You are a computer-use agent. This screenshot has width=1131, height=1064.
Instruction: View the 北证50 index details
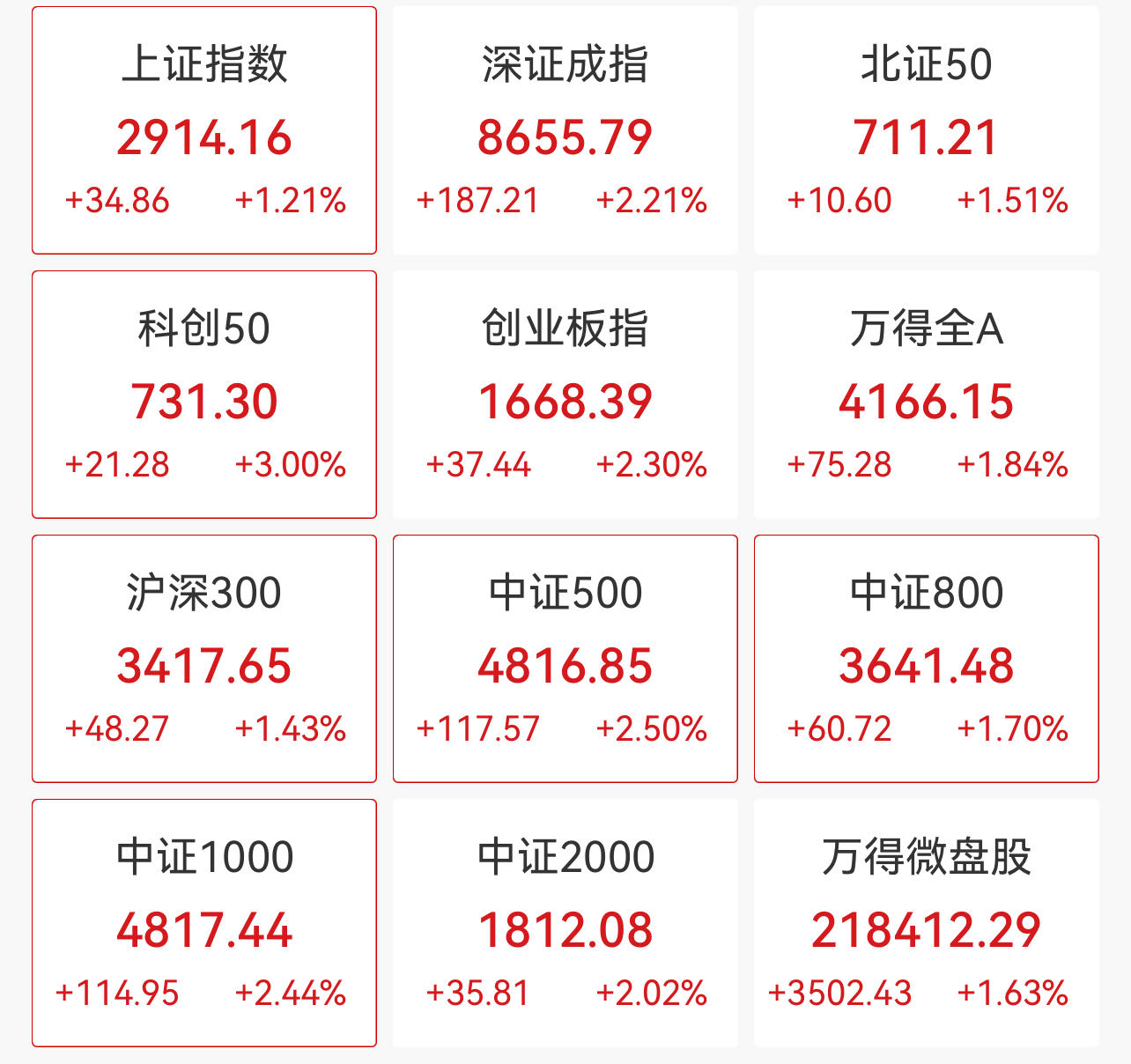926,130
